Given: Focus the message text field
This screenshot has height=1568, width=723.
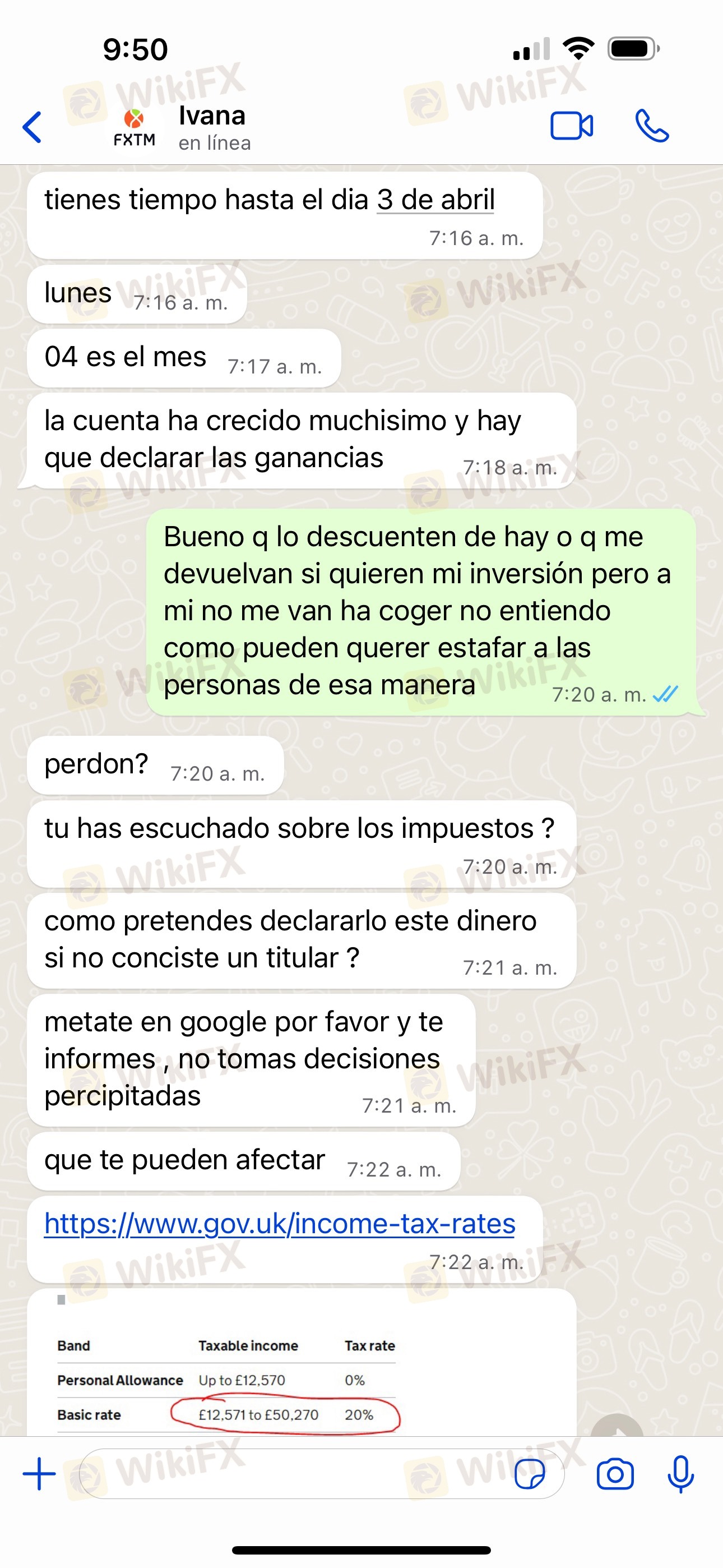Looking at the screenshot, I should 292,1474.
